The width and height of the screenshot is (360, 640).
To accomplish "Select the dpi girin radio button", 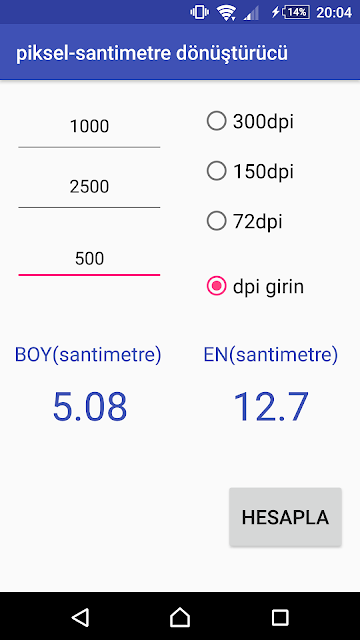I will pos(255,287).
